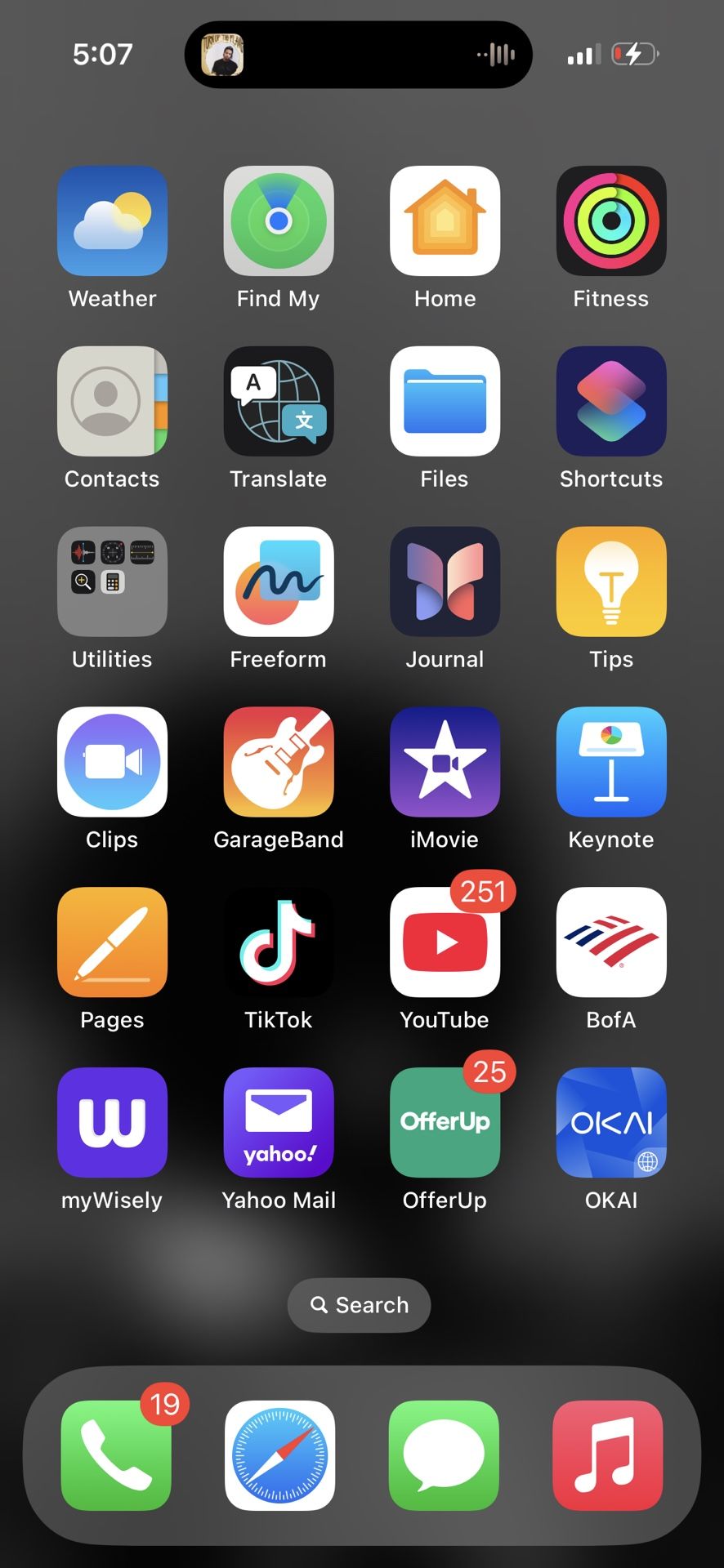Open the Phone app in the dock
Screen dimensions: 724x1568
[x=115, y=1455]
